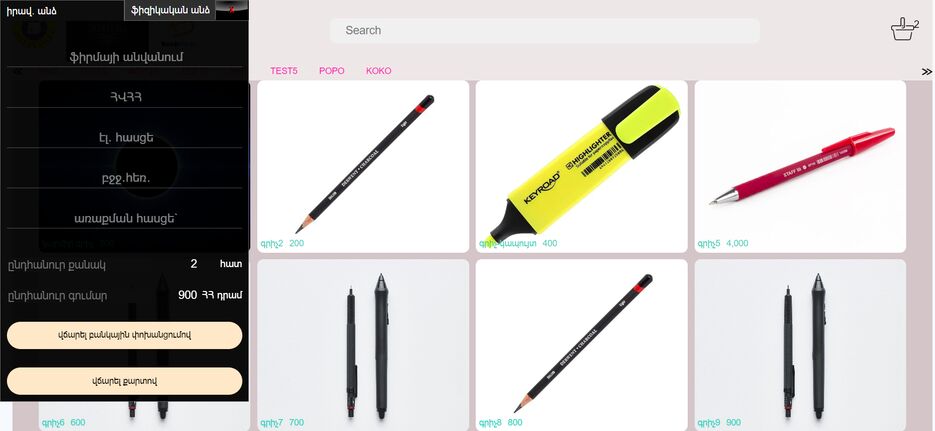Choose վճարել քարտով payment
Image resolution: width=935 pixels, height=431 pixels.
125,381
